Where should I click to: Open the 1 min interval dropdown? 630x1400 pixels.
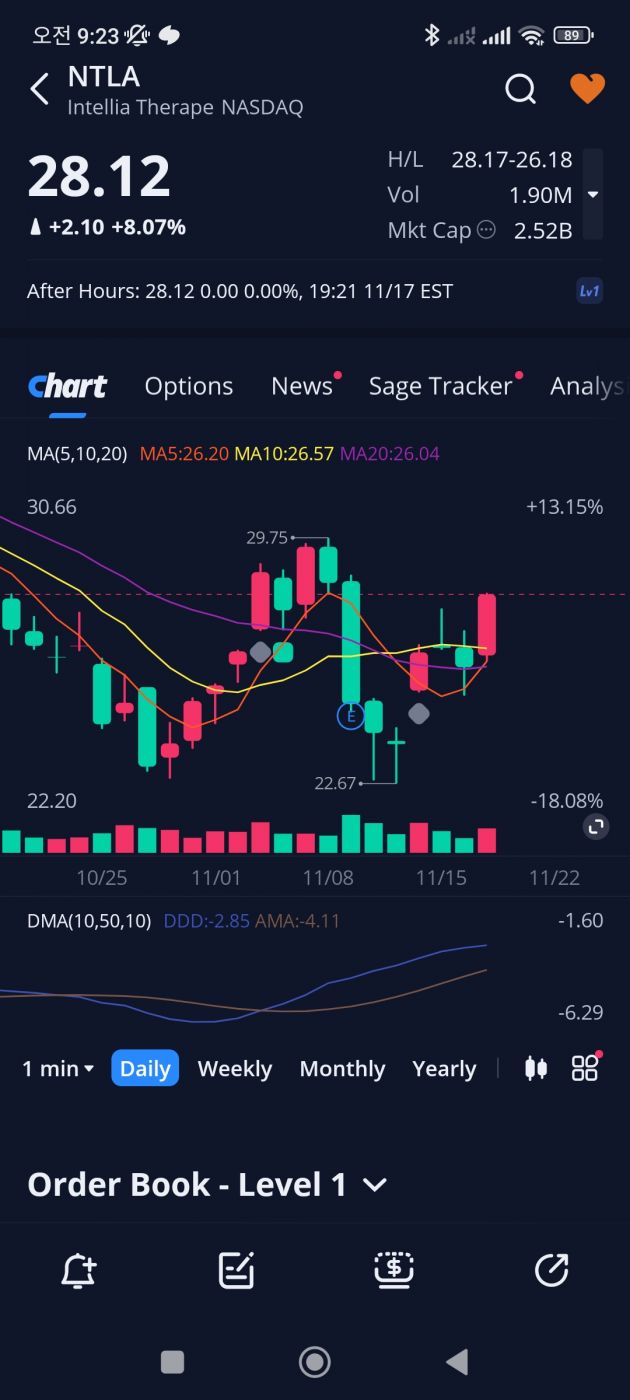(x=58, y=1068)
